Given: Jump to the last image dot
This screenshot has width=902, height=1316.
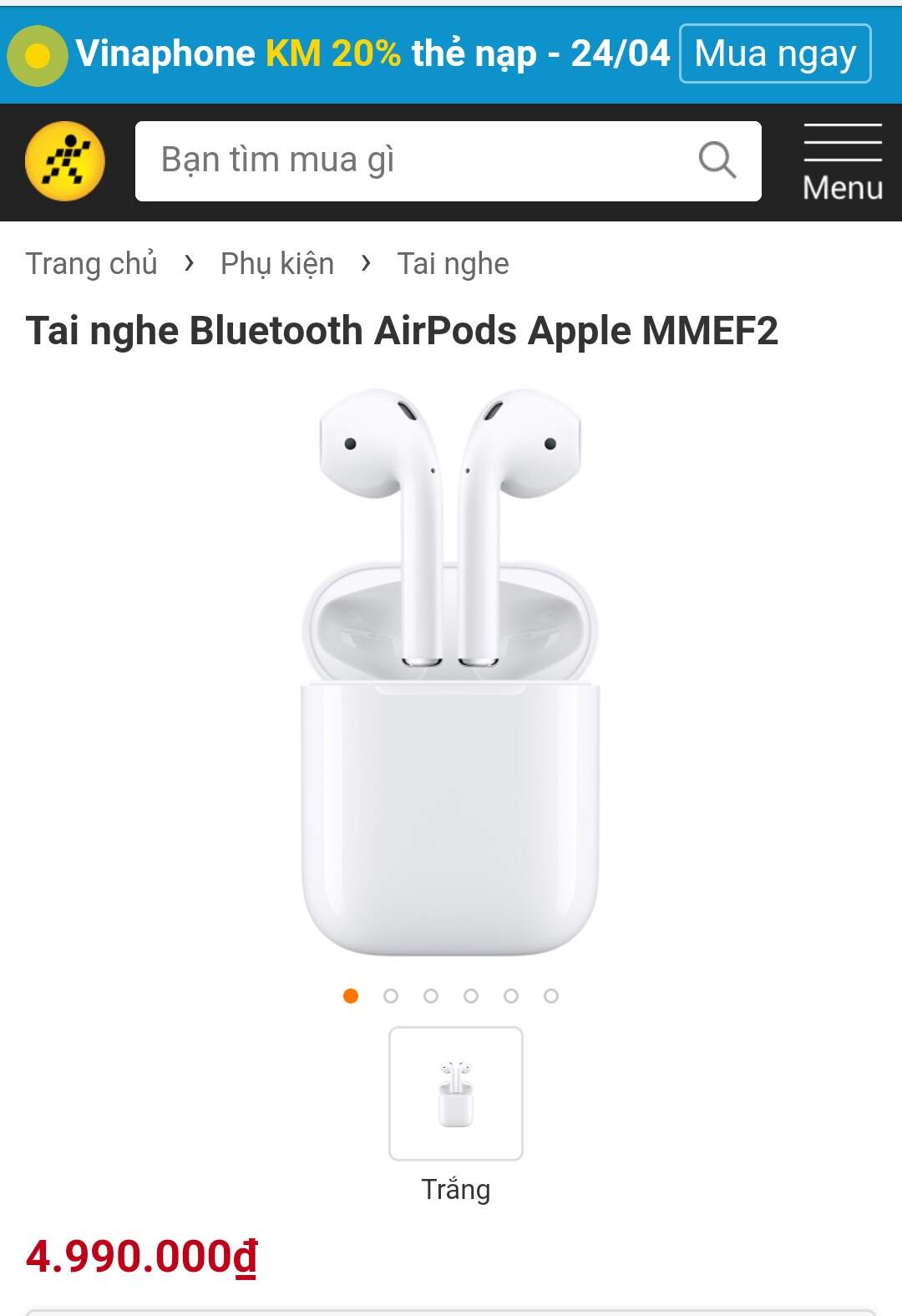Looking at the screenshot, I should click(x=551, y=996).
